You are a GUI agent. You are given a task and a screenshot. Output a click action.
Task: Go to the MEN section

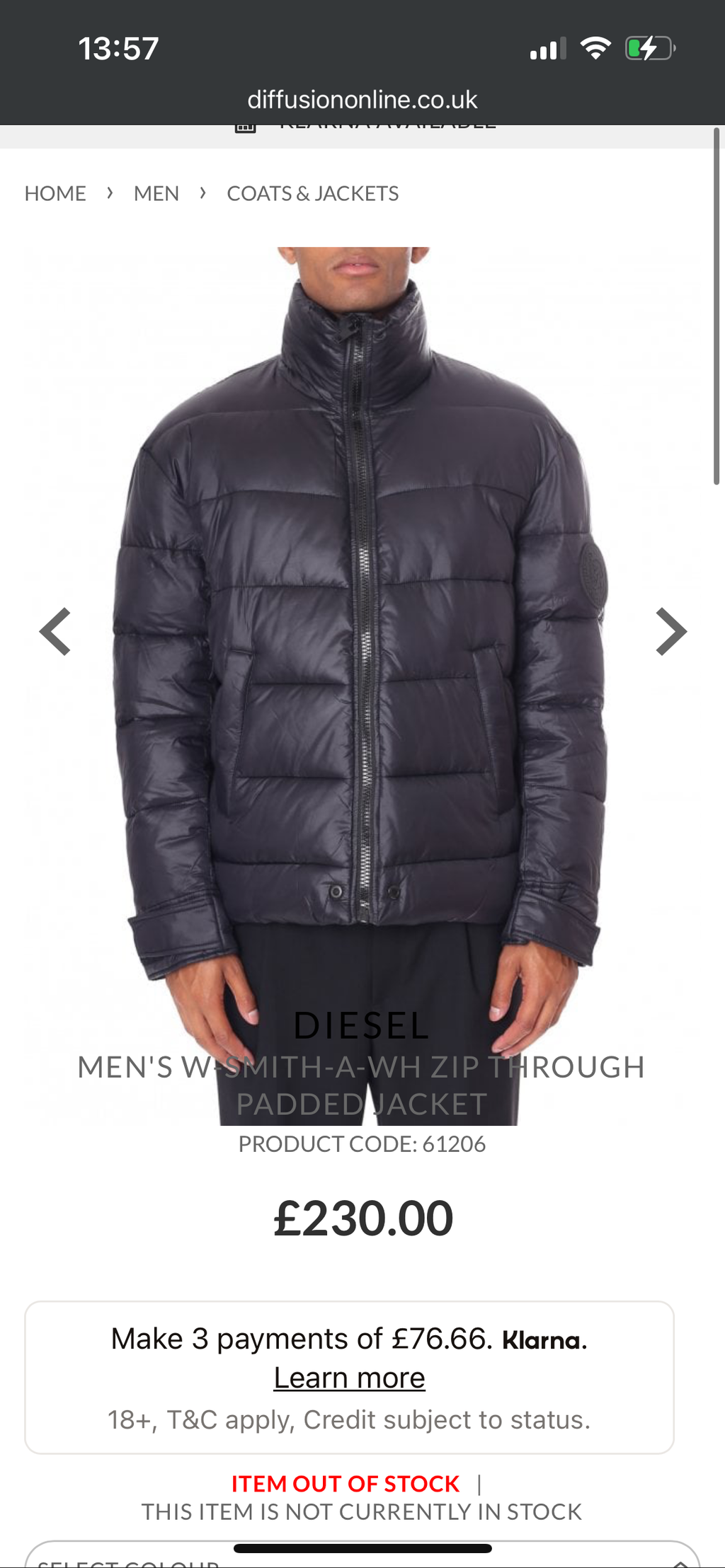[156, 192]
